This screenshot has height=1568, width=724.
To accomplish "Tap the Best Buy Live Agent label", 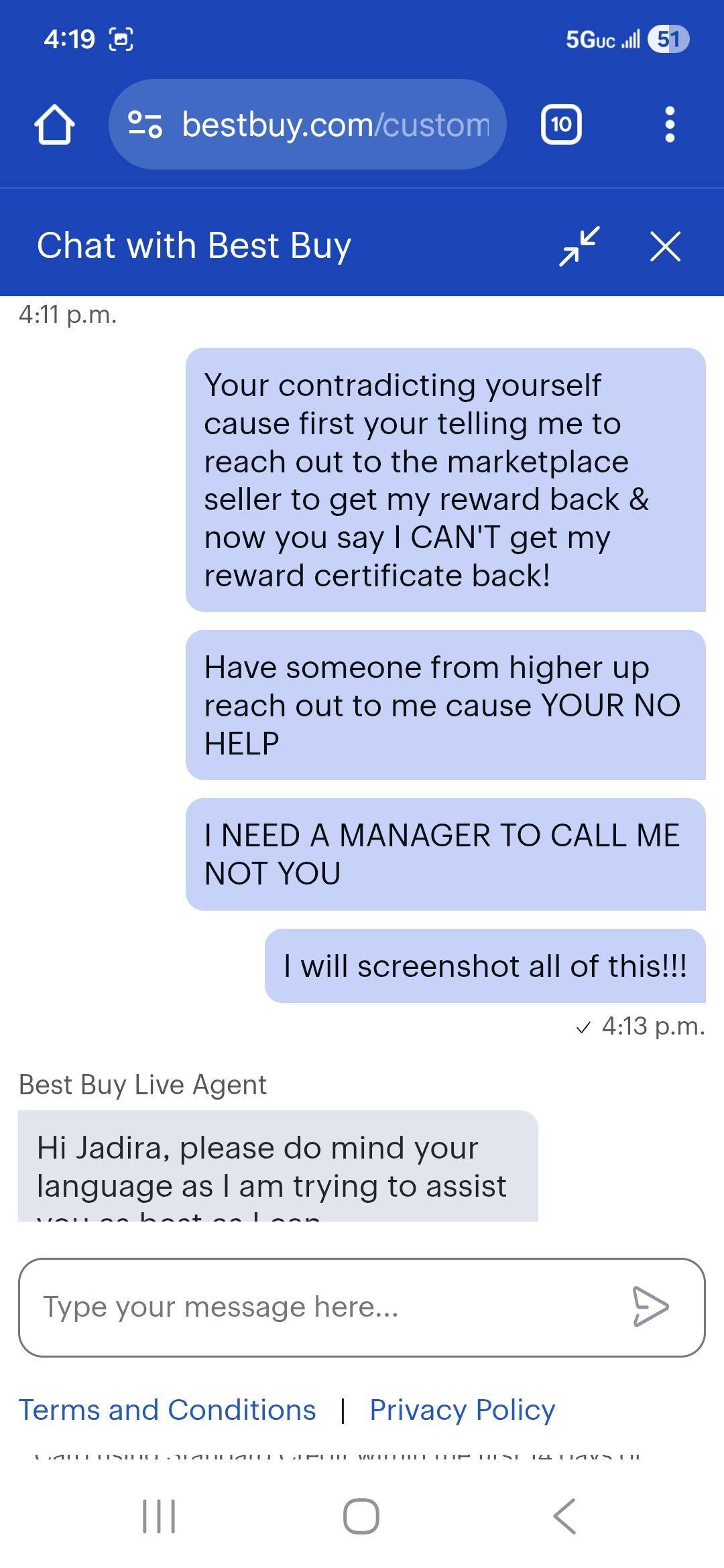I will point(142,1084).
